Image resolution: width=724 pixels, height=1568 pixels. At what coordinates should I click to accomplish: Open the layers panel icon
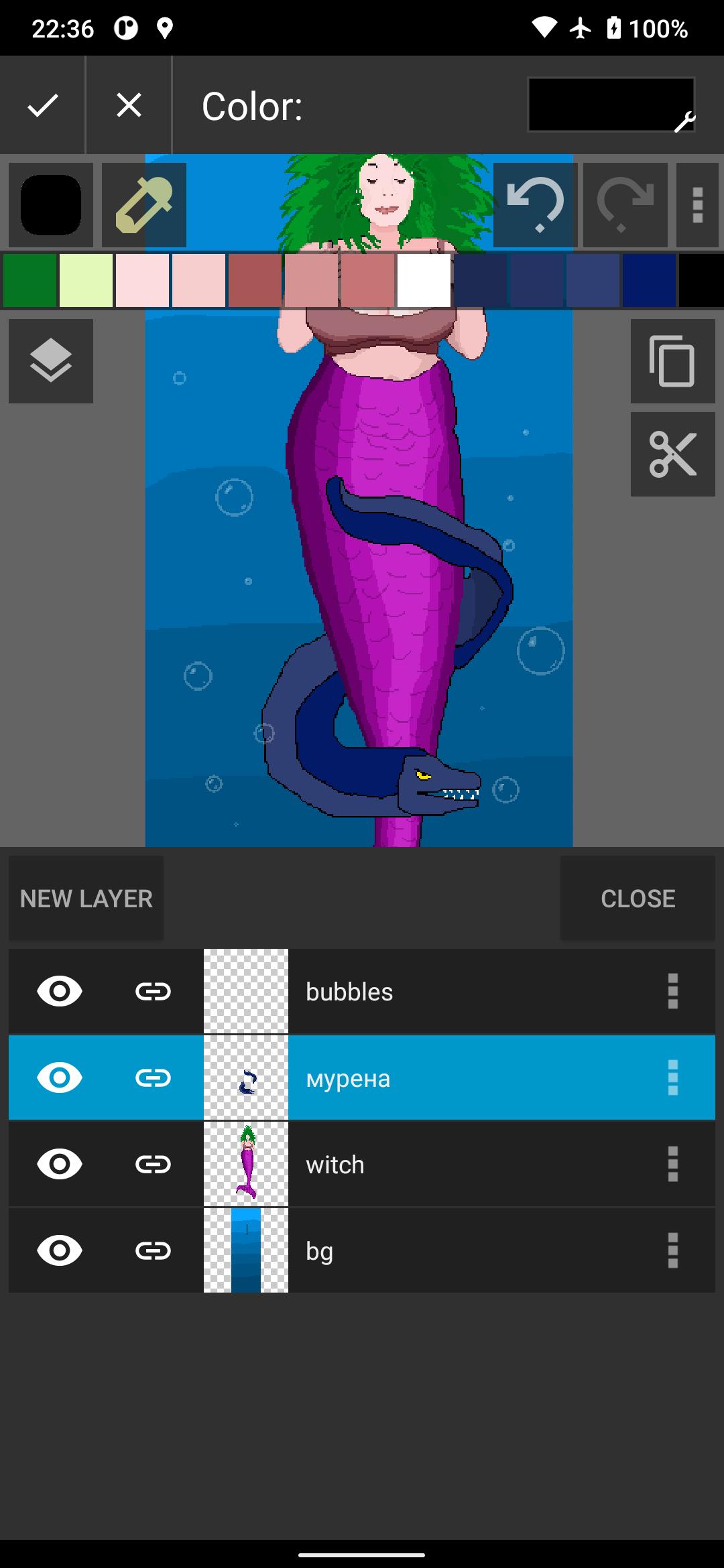[51, 361]
